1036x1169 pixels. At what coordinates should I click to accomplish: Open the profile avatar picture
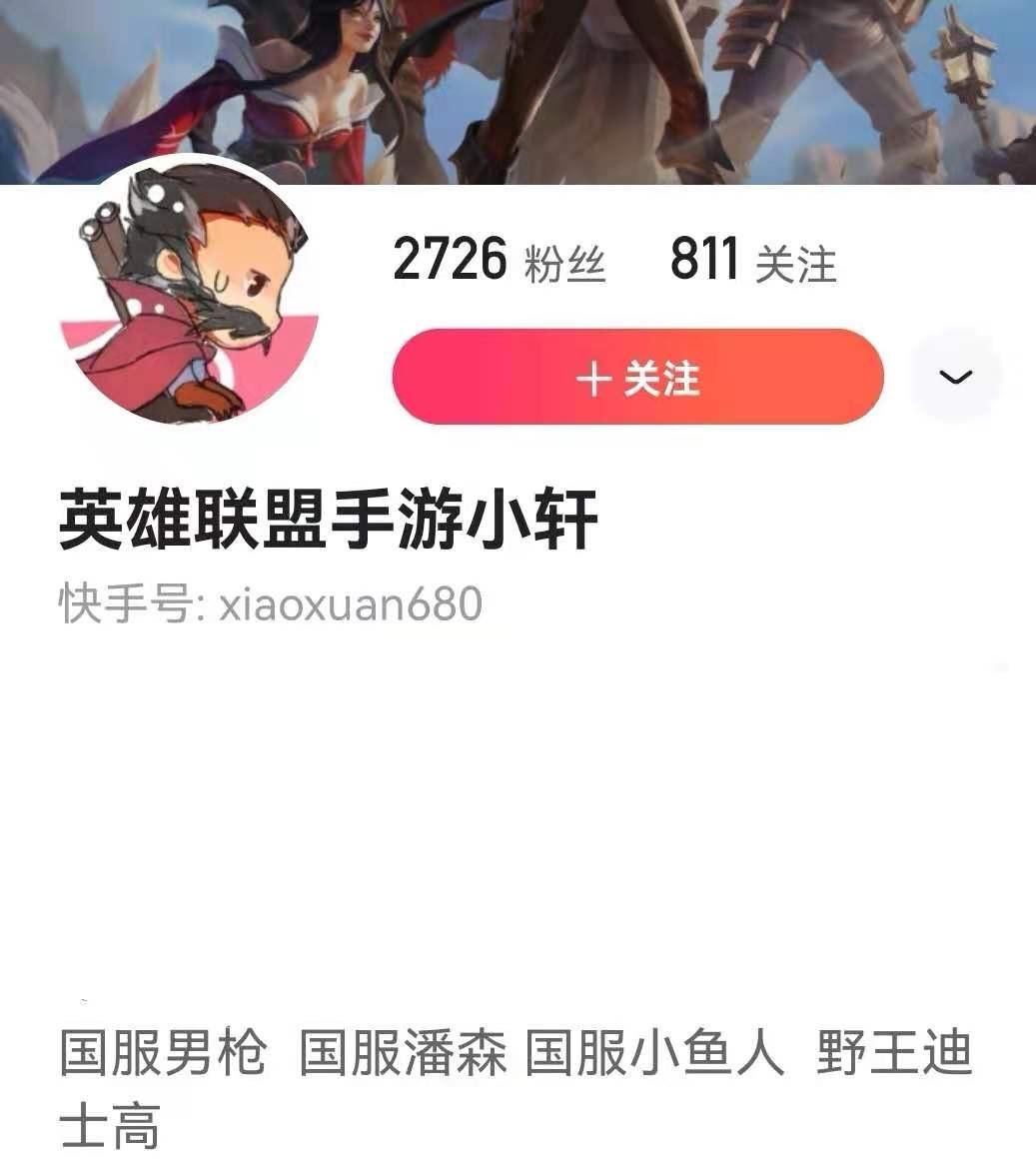coord(190,292)
